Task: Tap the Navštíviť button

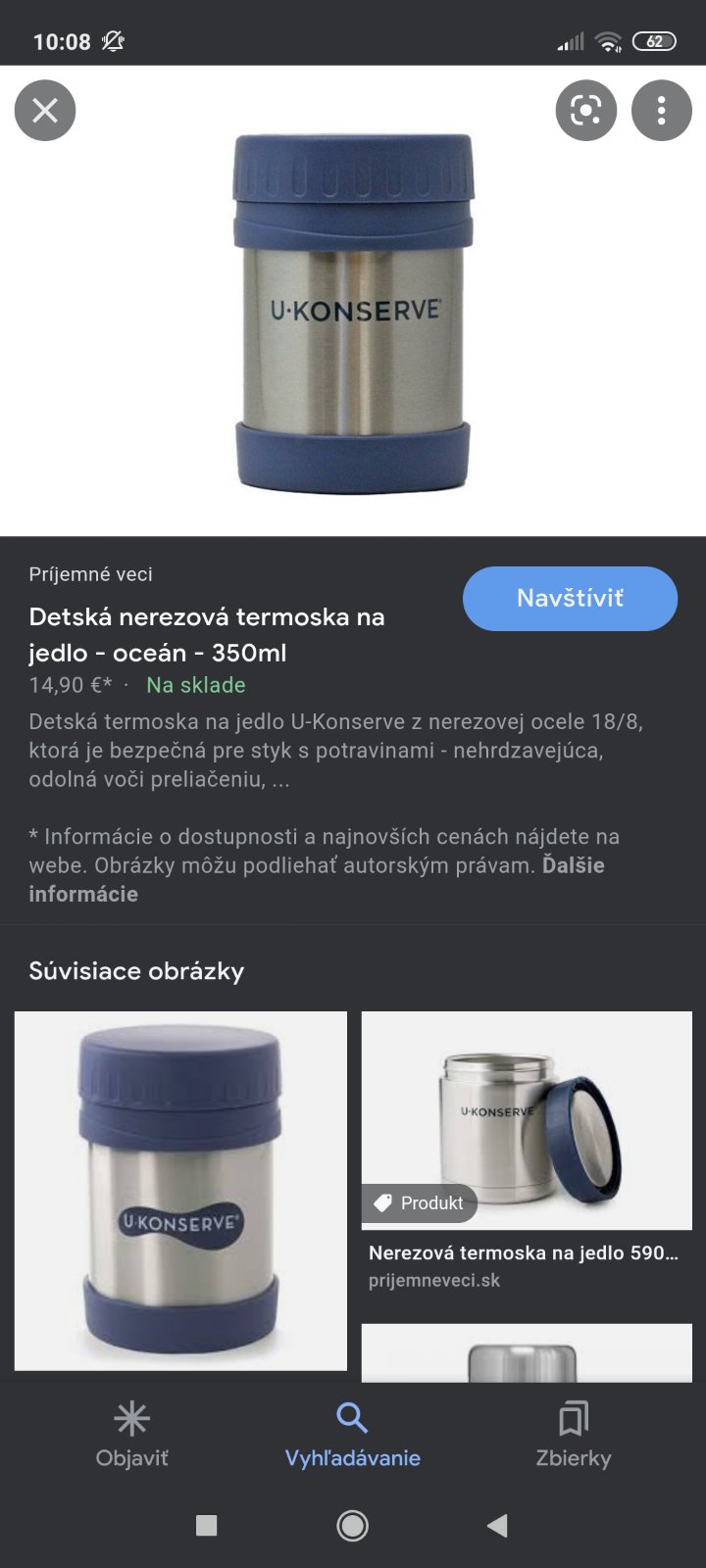Action: pyautogui.click(x=570, y=599)
